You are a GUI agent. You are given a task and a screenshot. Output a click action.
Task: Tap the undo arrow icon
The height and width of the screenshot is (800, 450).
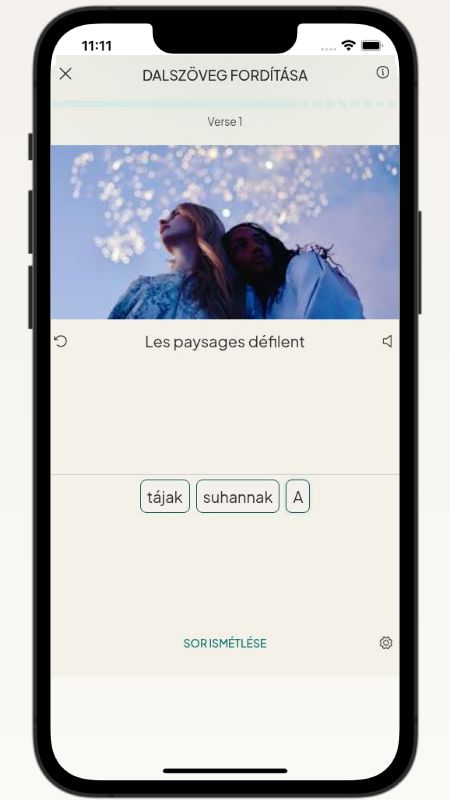pyautogui.click(x=61, y=341)
